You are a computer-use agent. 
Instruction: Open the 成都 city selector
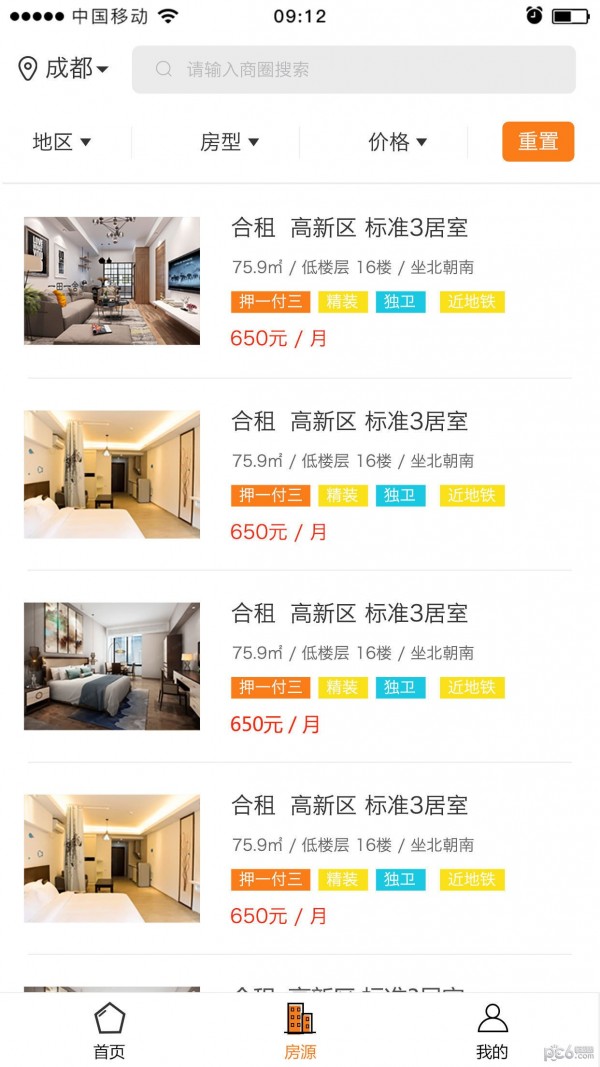(63, 69)
